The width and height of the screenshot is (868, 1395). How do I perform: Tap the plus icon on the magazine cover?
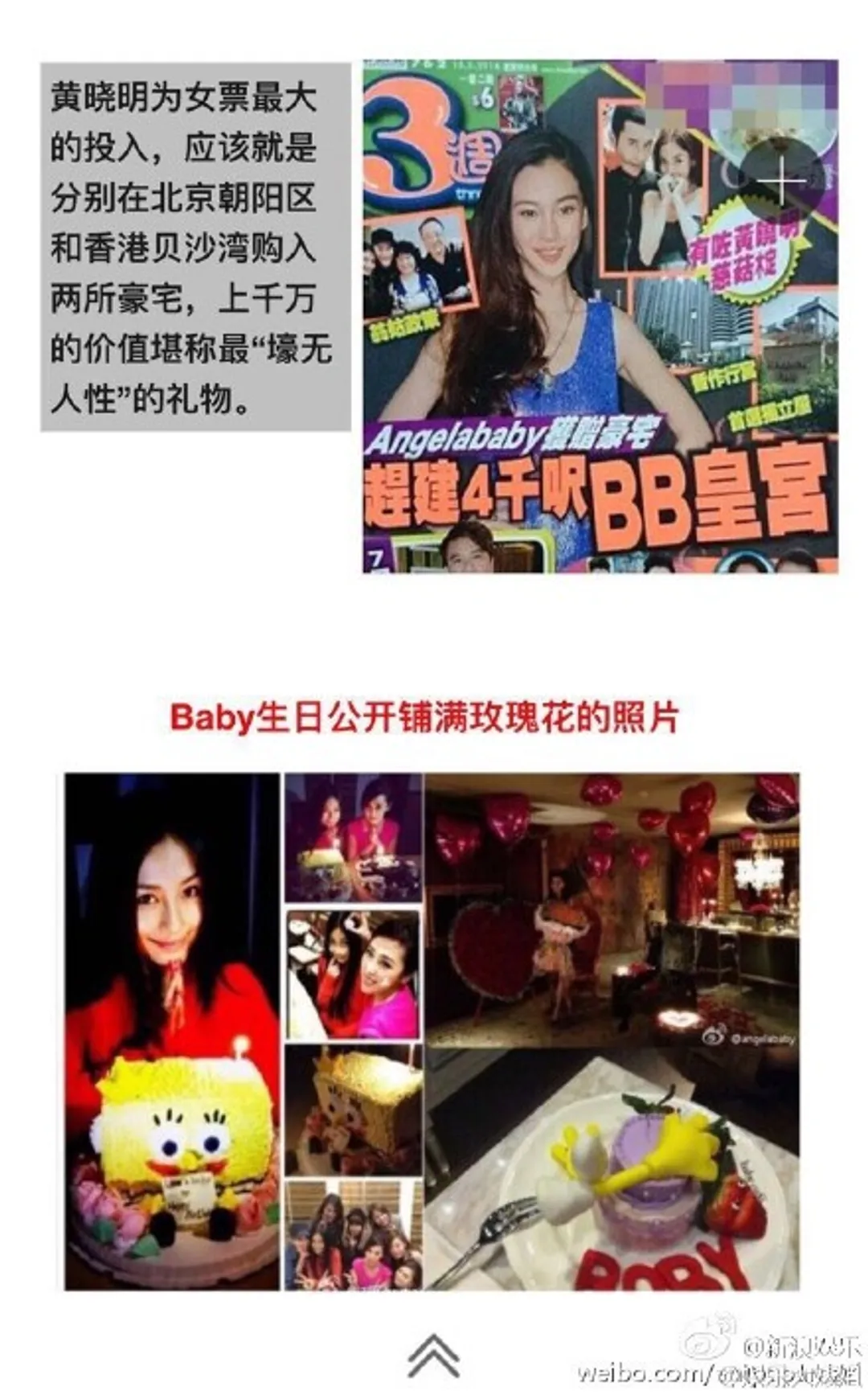click(x=781, y=181)
